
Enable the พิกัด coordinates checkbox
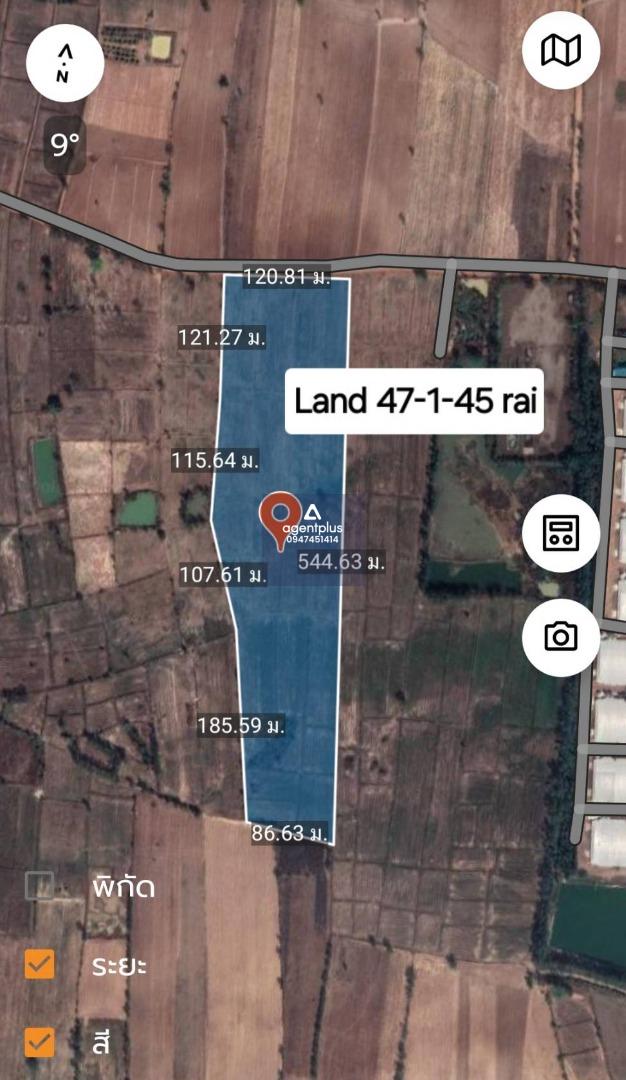point(39,886)
